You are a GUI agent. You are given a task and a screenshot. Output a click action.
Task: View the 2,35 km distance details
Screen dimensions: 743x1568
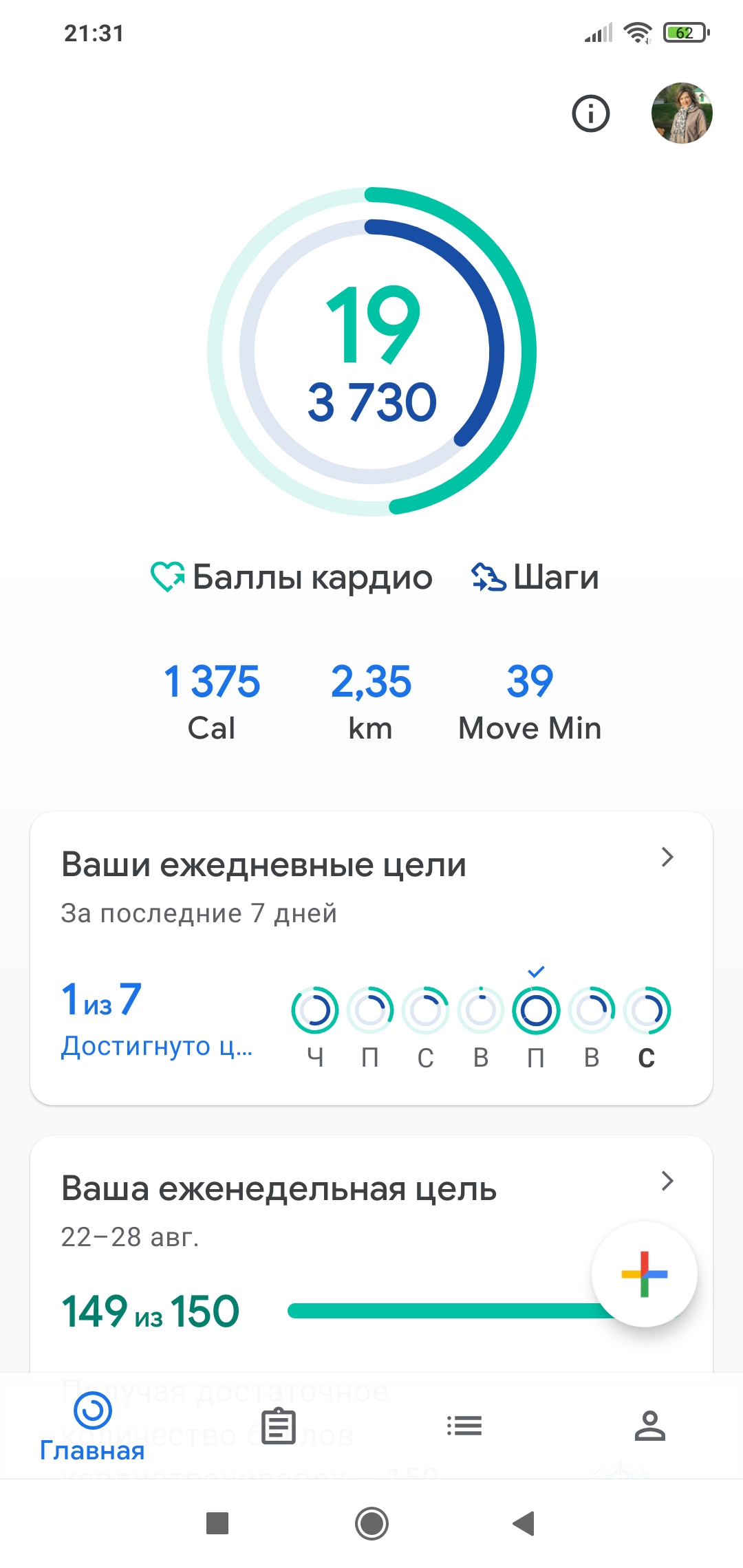click(x=371, y=701)
